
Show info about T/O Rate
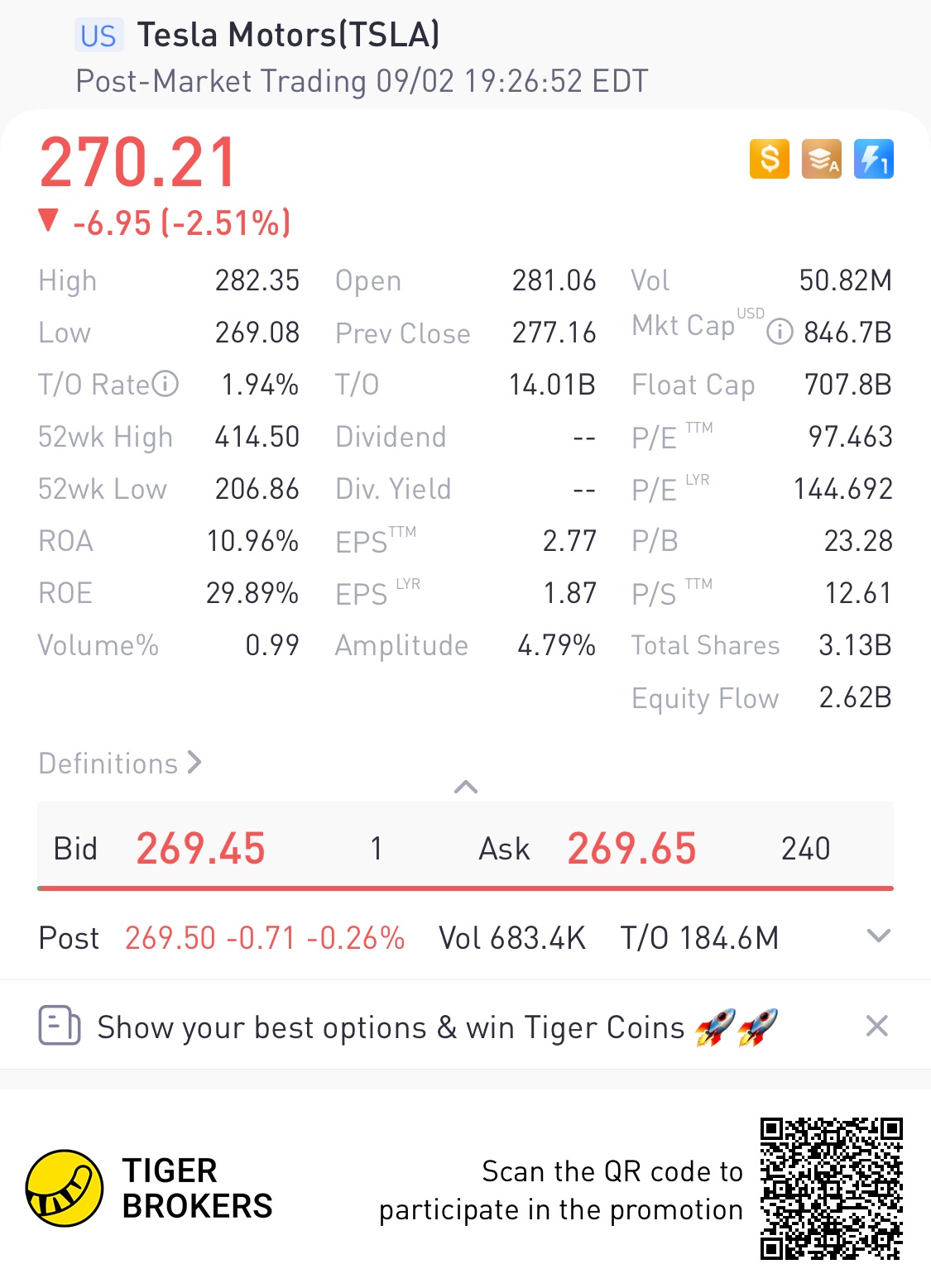[x=166, y=385]
